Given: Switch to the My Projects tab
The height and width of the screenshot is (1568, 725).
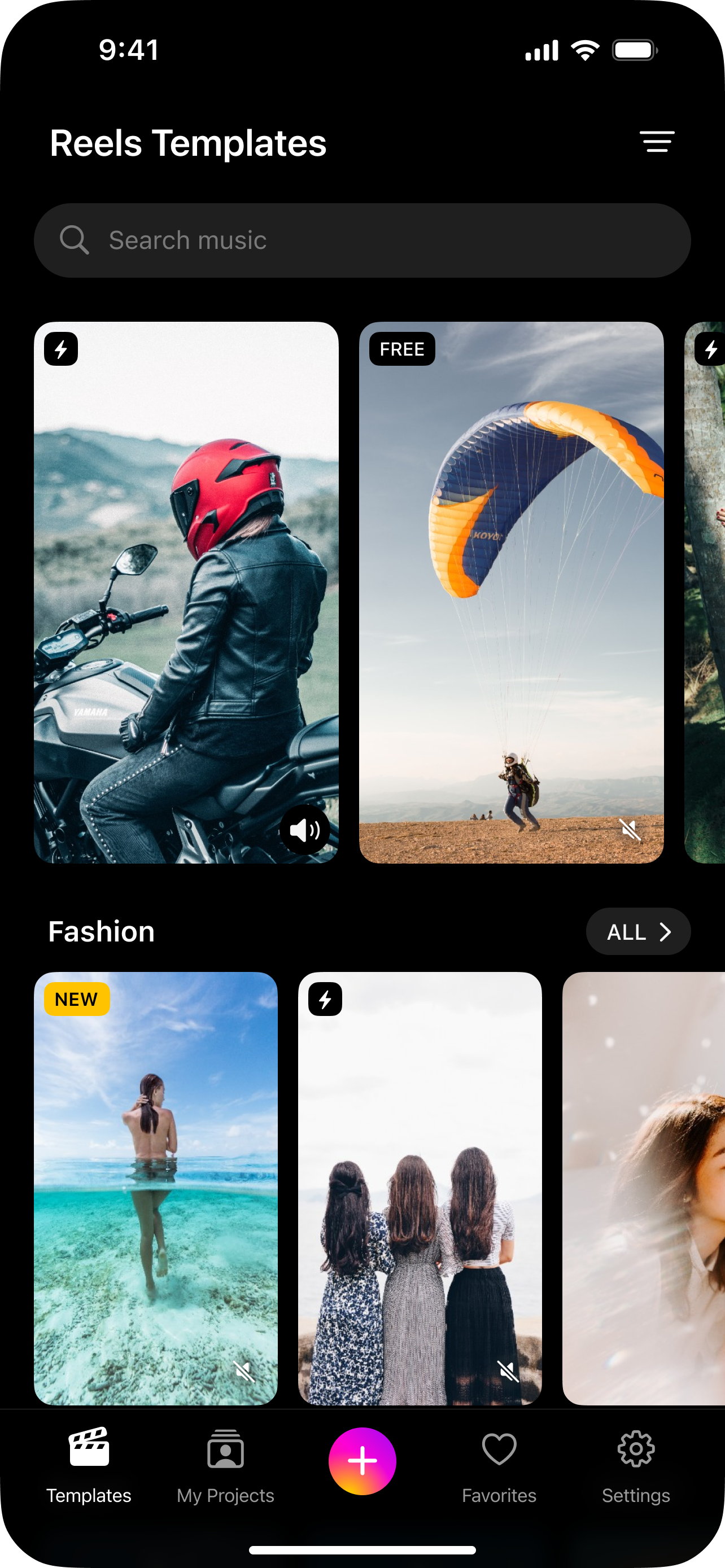Looking at the screenshot, I should point(225,1467).
